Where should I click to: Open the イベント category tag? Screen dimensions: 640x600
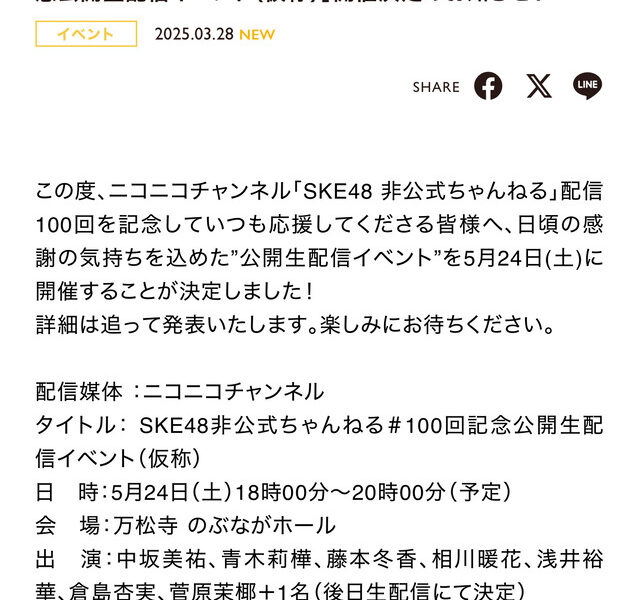(x=86, y=34)
